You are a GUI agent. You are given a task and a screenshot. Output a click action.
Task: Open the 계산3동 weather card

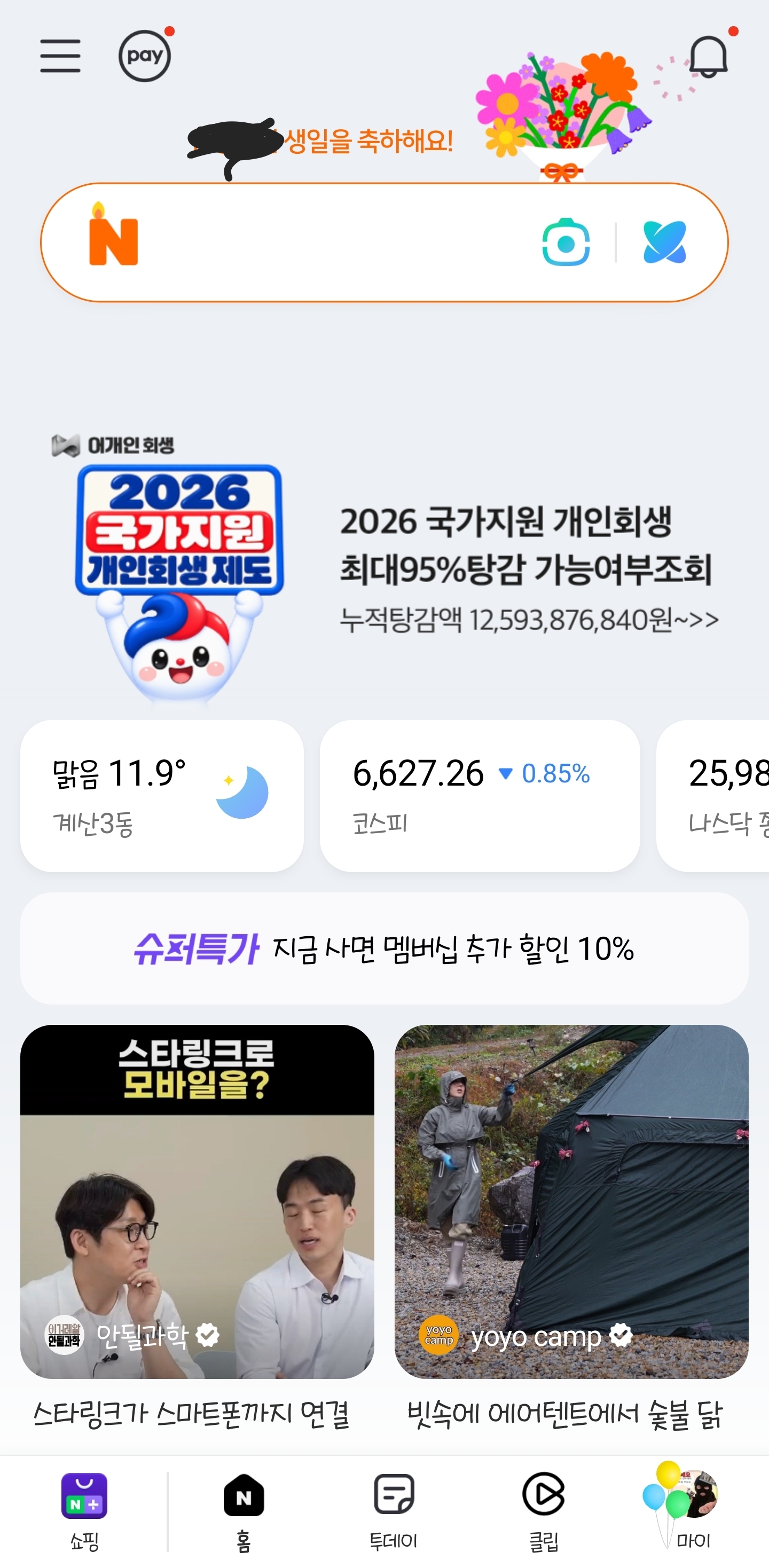(x=162, y=796)
